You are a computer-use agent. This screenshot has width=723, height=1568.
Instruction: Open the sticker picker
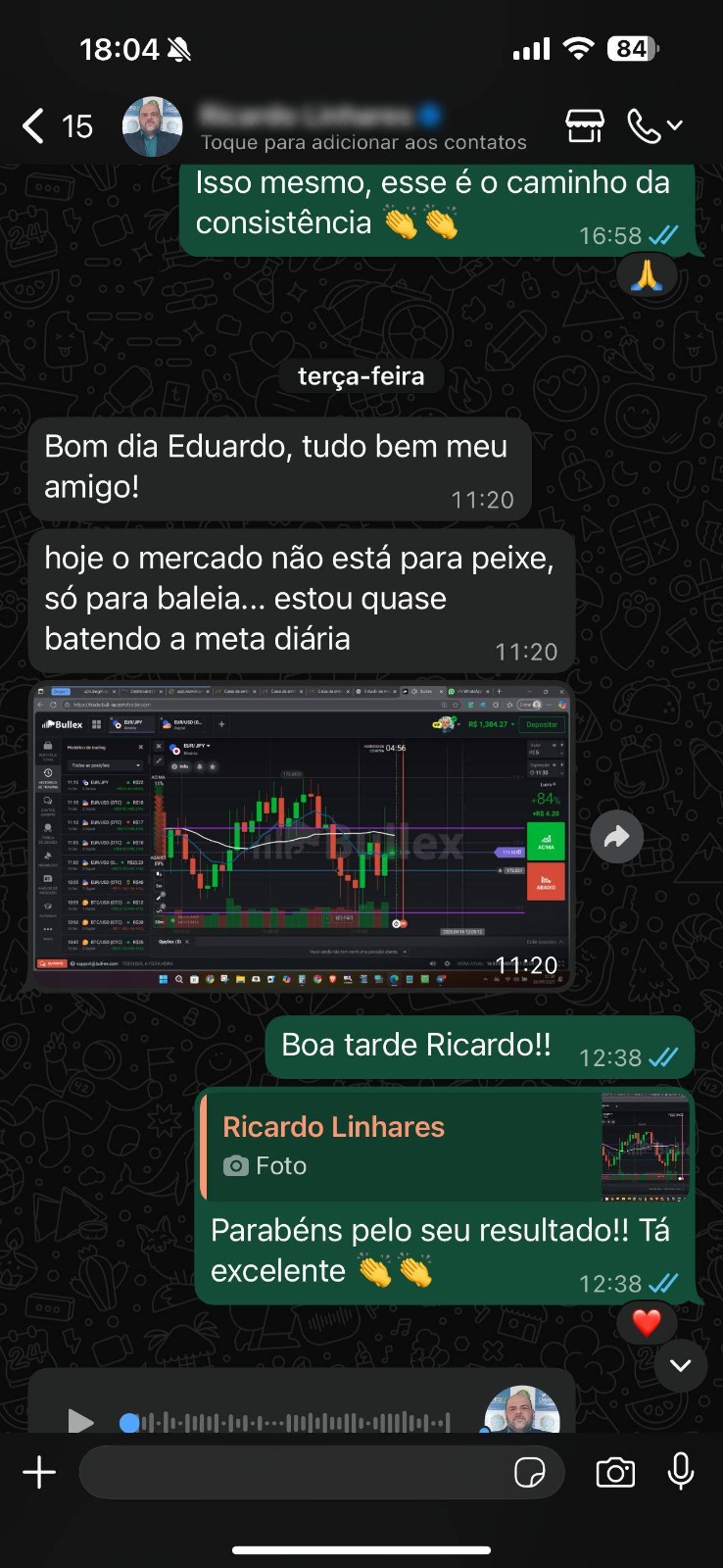pos(529,1472)
